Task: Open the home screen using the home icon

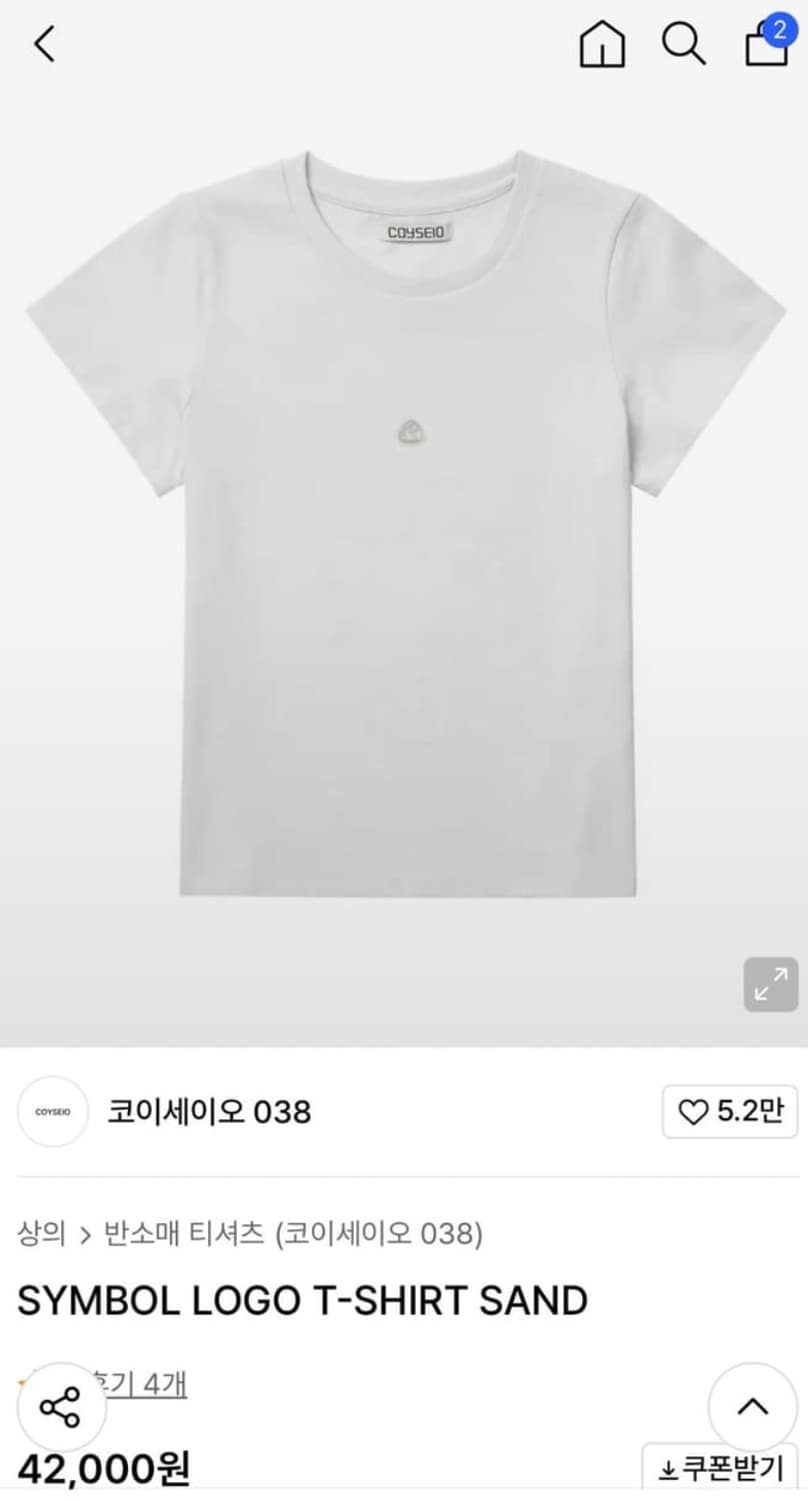Action: pos(602,44)
